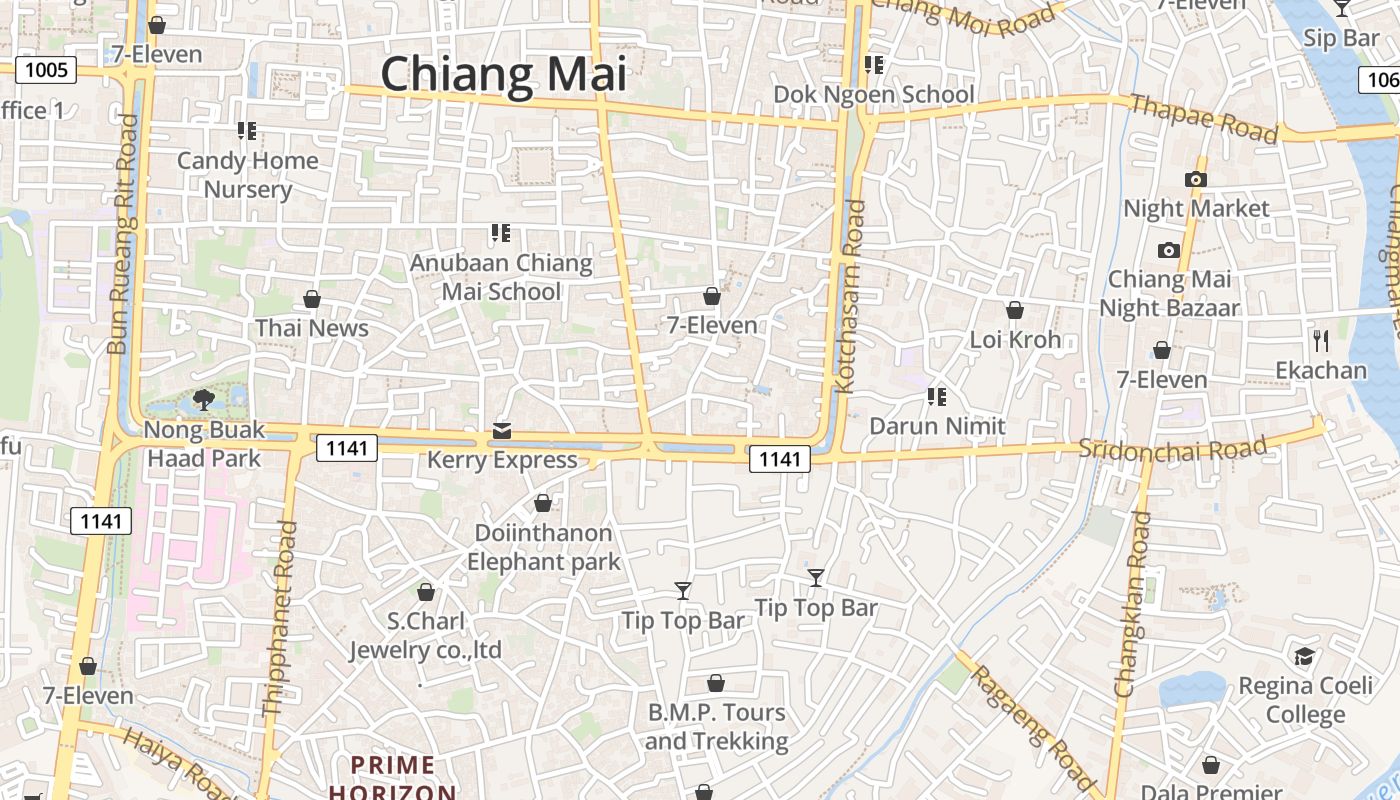This screenshot has width=1400, height=800.
Task: Open the Darun Nimit school marker
Action: click(937, 397)
